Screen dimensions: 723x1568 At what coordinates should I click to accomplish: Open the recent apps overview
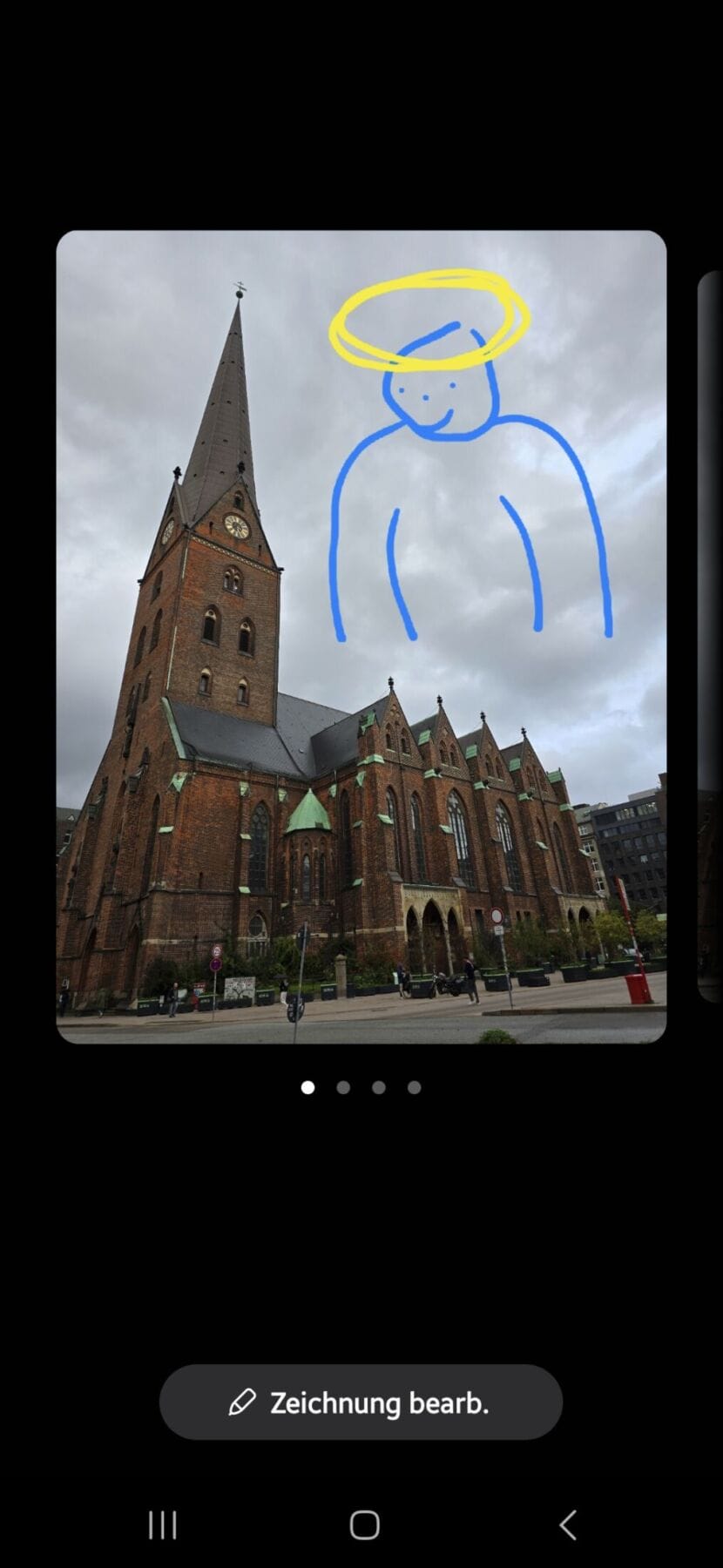point(163,1525)
